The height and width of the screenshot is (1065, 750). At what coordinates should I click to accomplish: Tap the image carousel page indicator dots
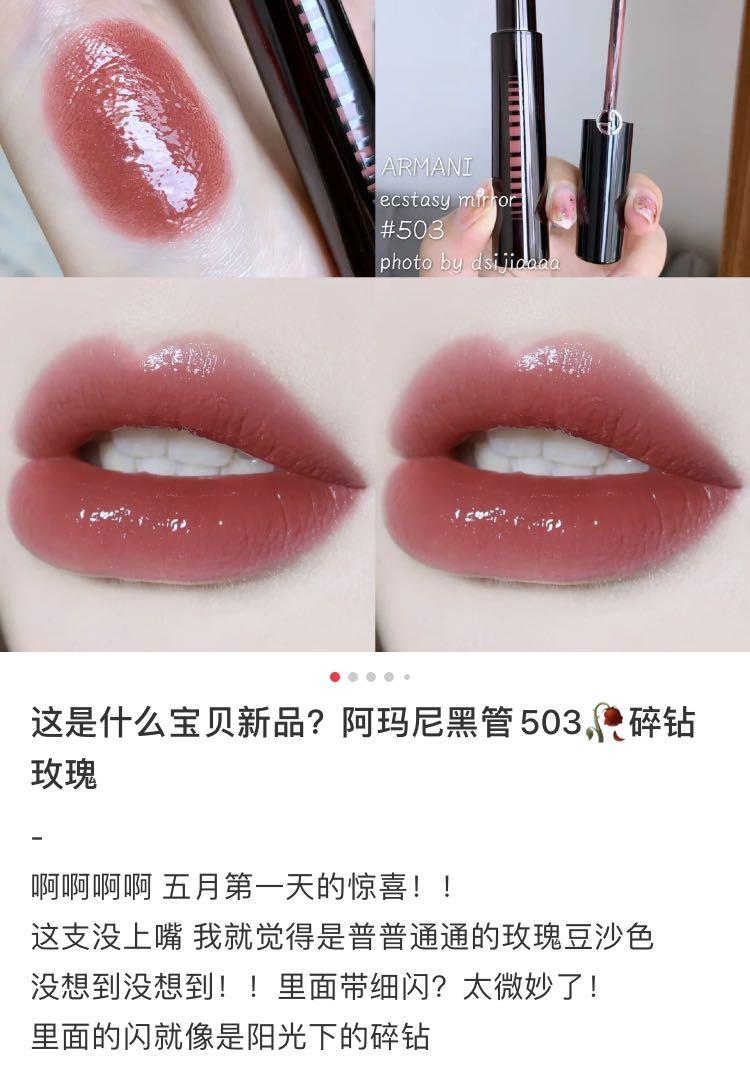coord(370,677)
